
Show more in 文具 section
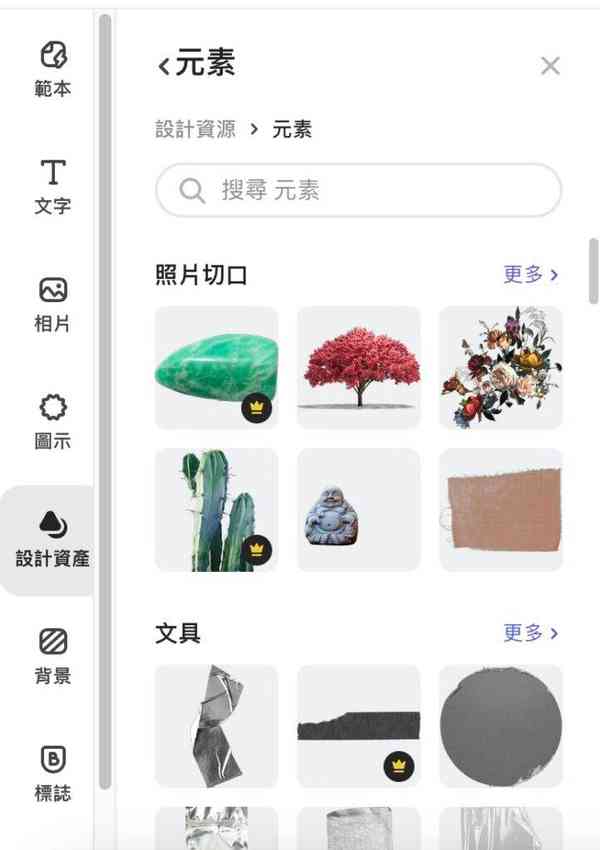(530, 633)
